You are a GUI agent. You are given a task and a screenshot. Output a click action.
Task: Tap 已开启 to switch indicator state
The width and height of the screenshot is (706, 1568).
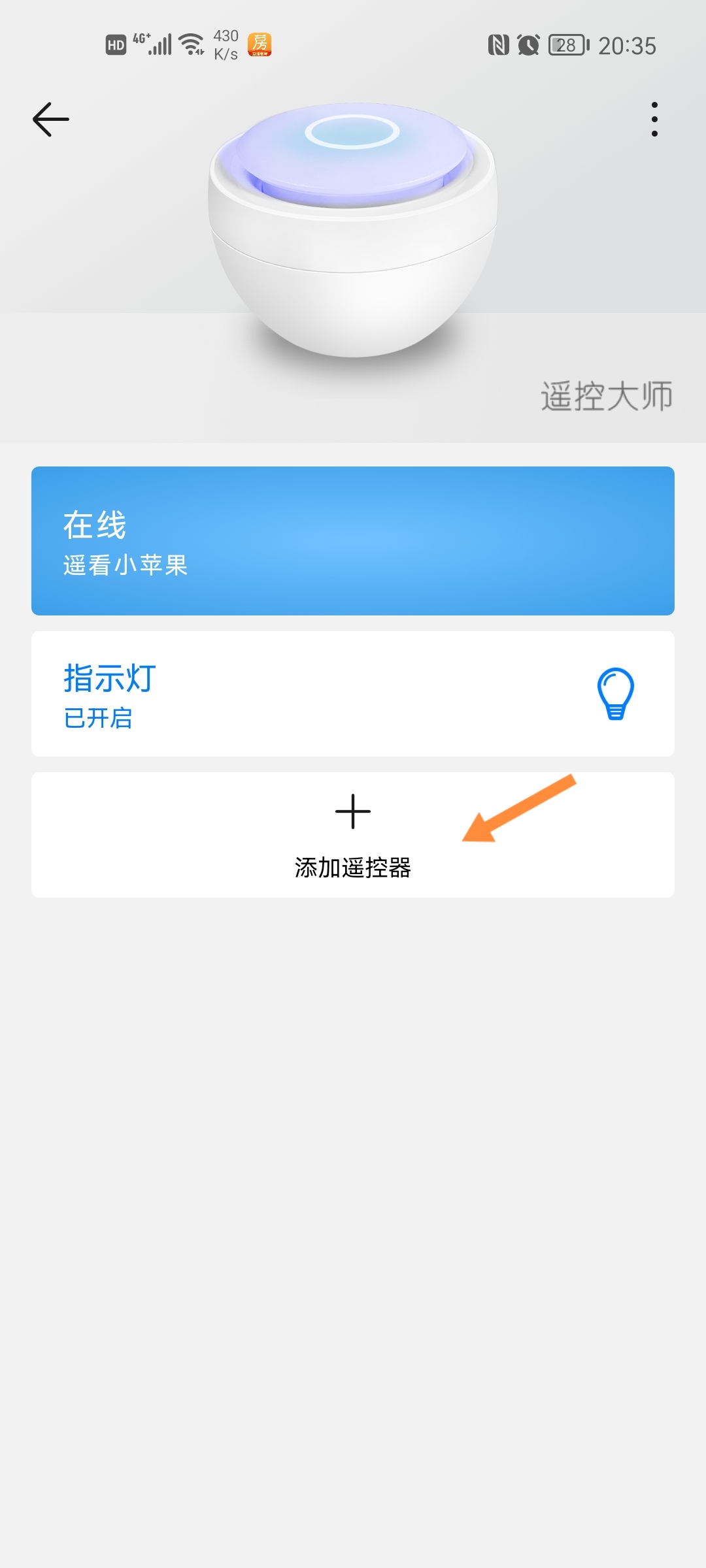pyautogui.click(x=98, y=719)
